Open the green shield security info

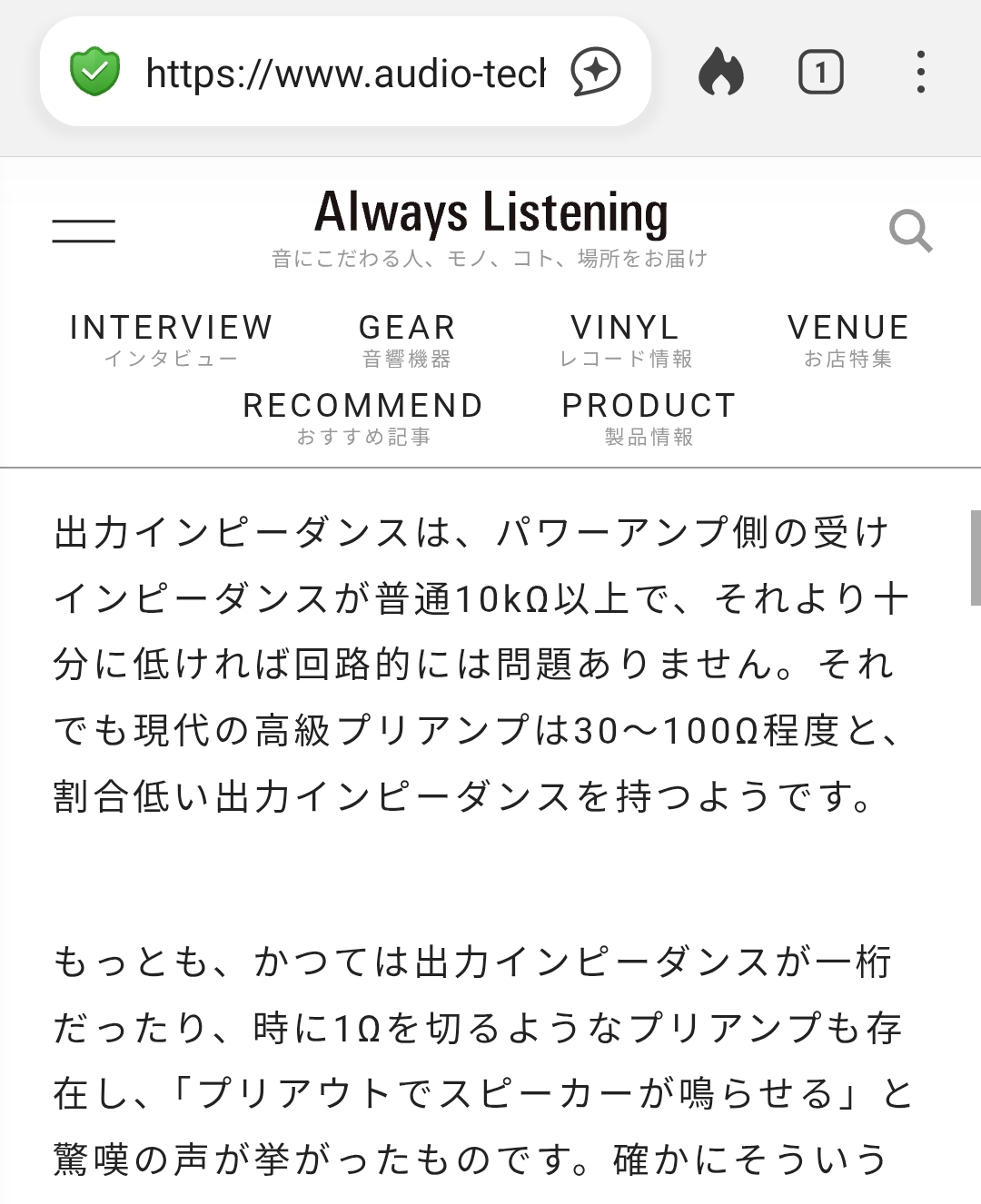(95, 73)
